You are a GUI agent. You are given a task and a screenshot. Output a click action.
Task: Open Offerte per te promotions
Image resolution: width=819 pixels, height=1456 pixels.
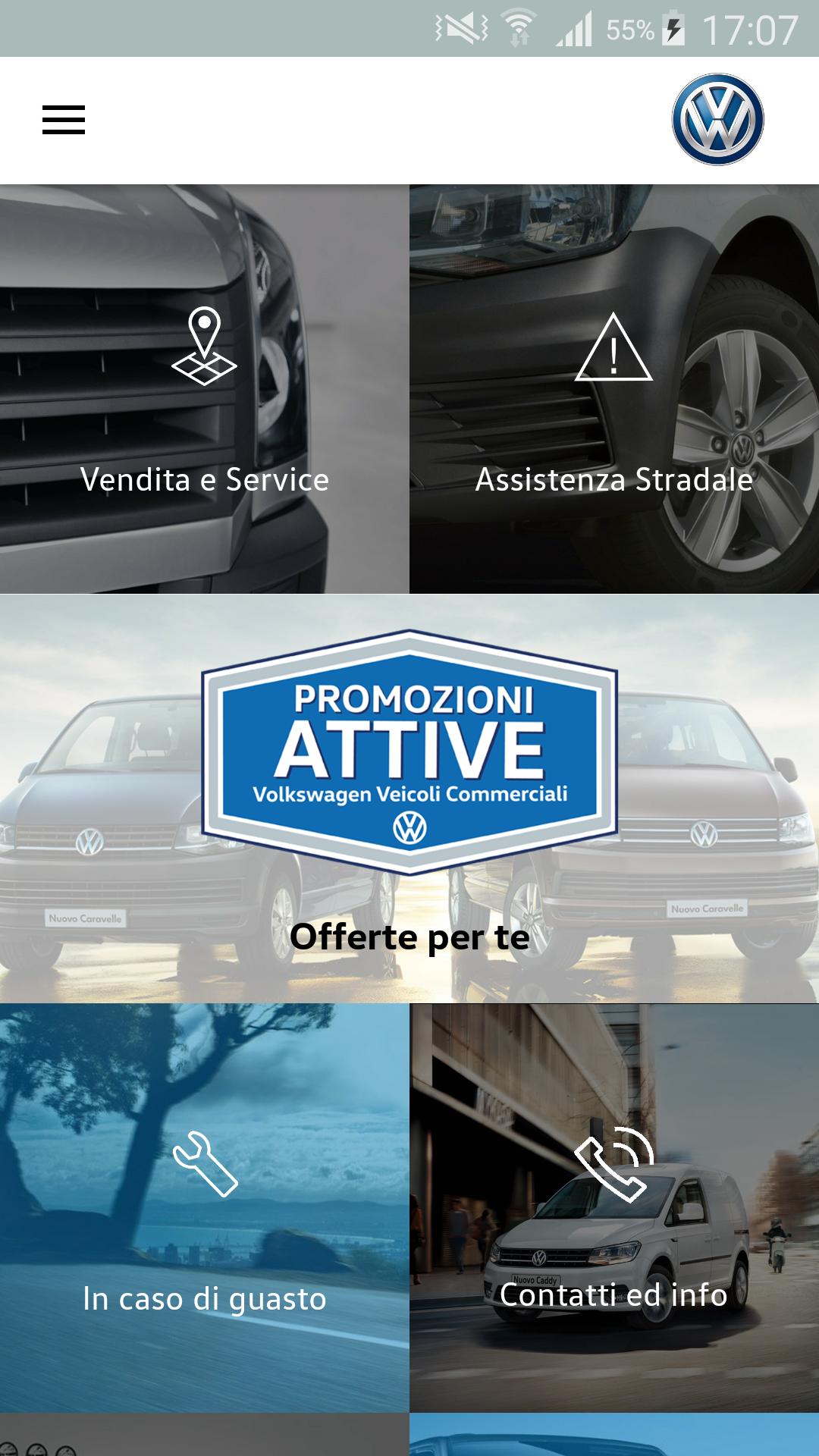point(409,937)
